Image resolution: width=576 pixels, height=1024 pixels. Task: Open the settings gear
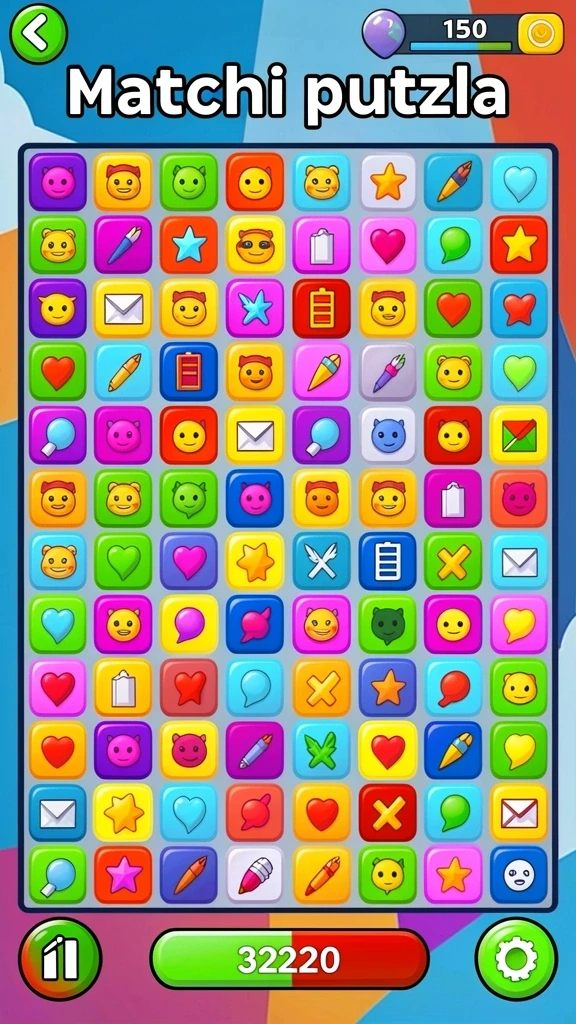click(x=516, y=959)
